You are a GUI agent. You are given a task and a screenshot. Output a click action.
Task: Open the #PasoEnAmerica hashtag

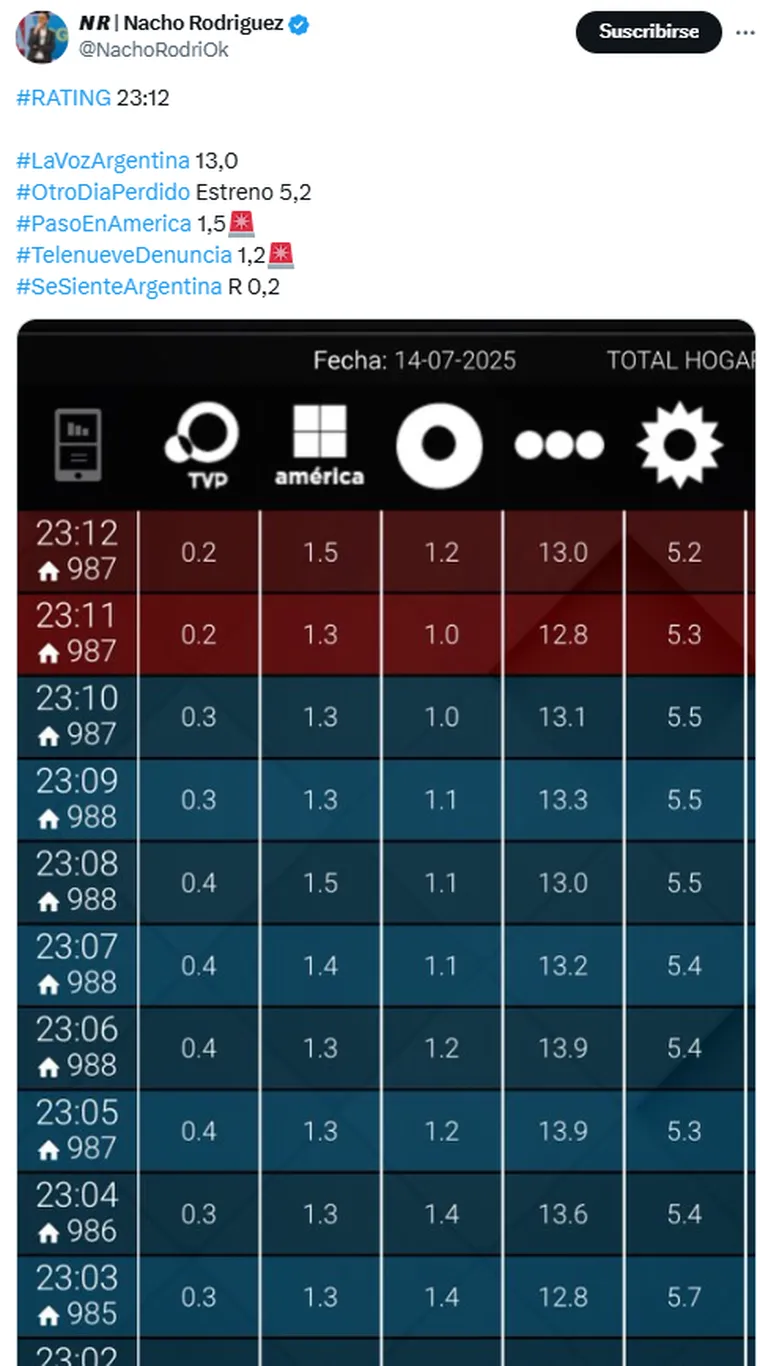click(103, 223)
